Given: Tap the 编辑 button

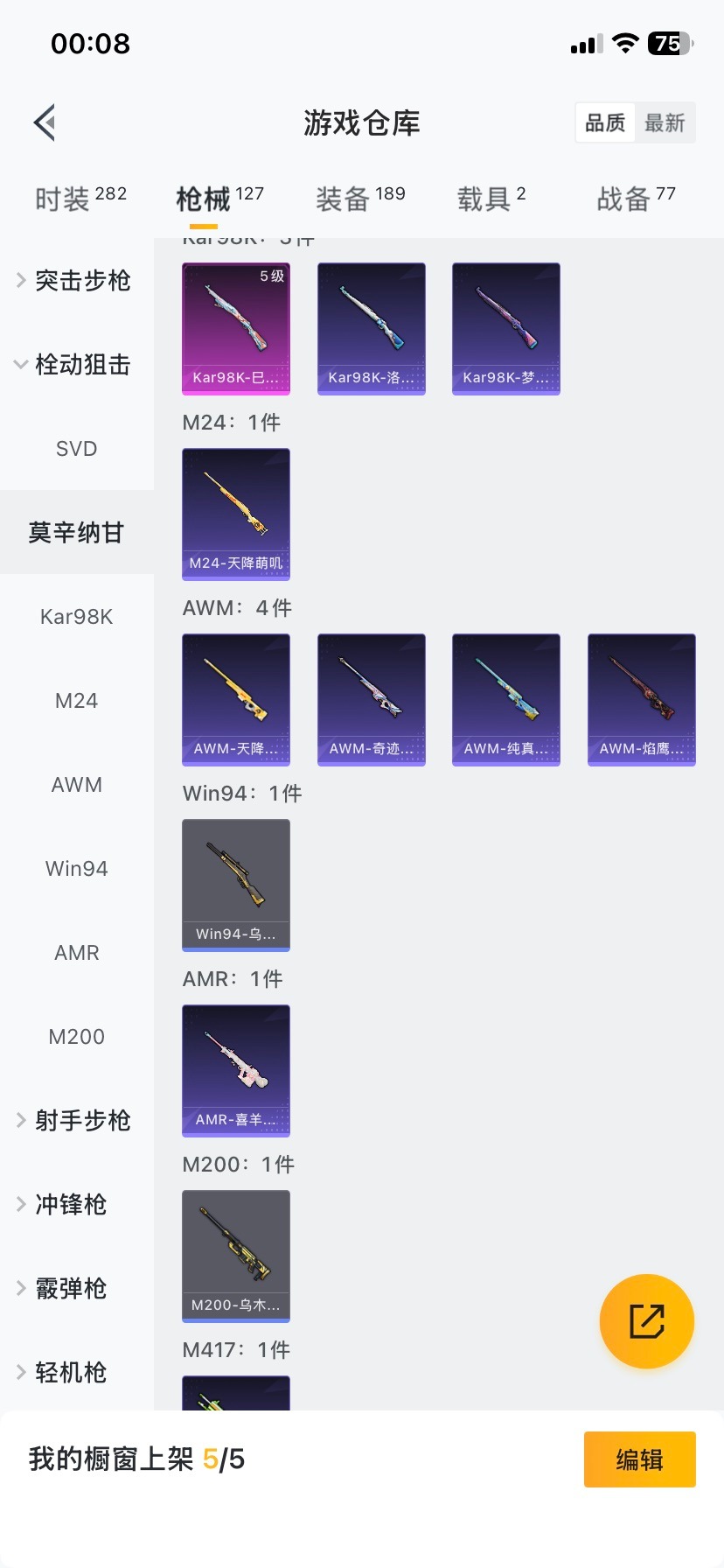Looking at the screenshot, I should [x=639, y=1459].
